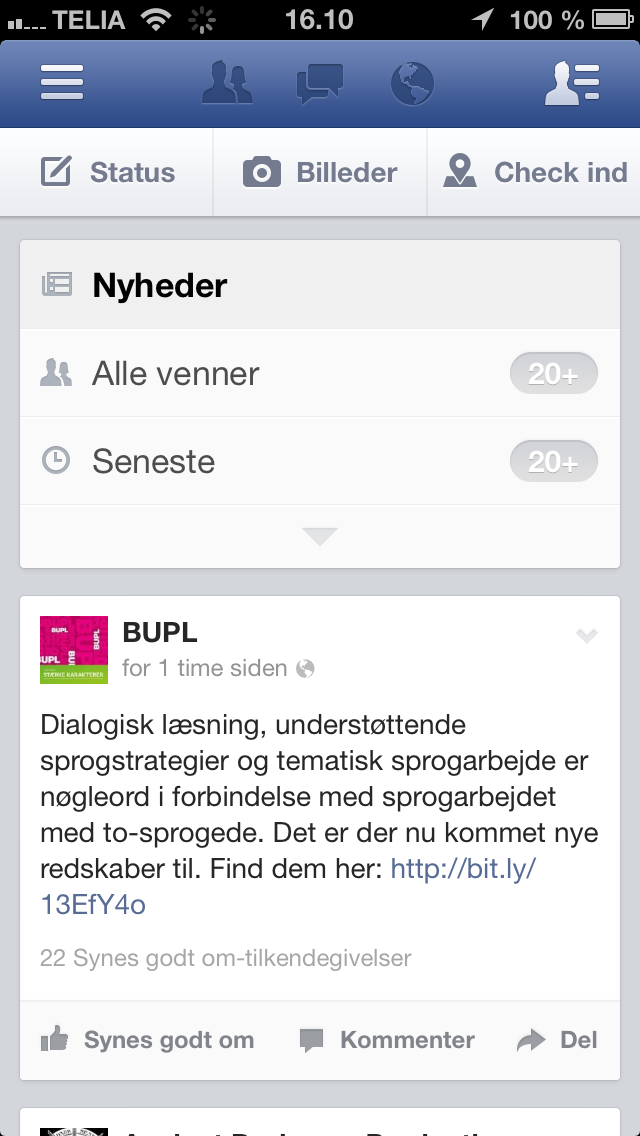Expand the feed list with the down arrow
Screen dimensions: 640x1136
pos(320,536)
